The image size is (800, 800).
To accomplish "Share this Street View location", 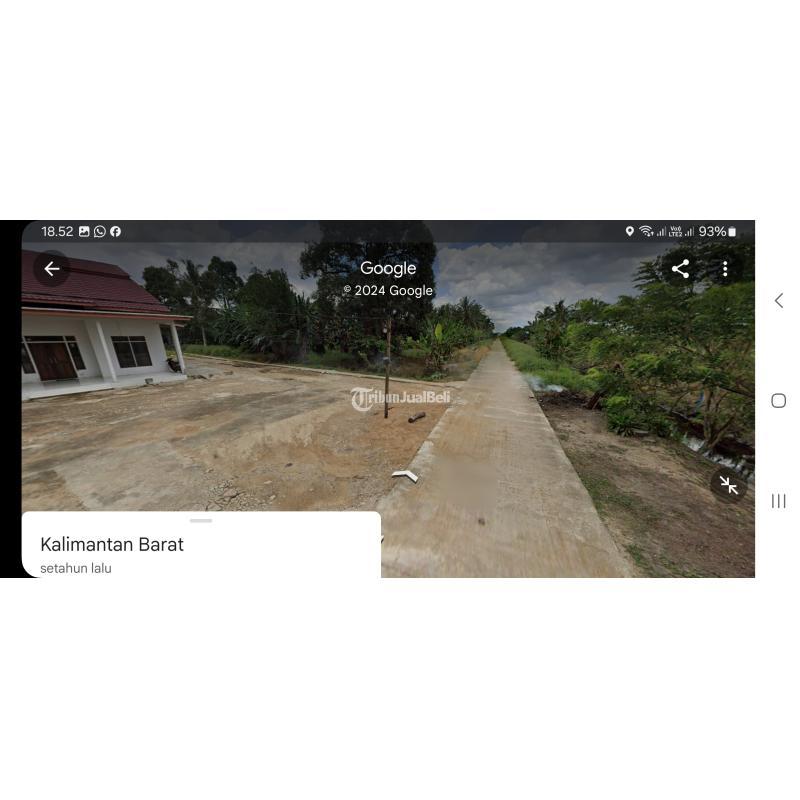I will click(680, 269).
